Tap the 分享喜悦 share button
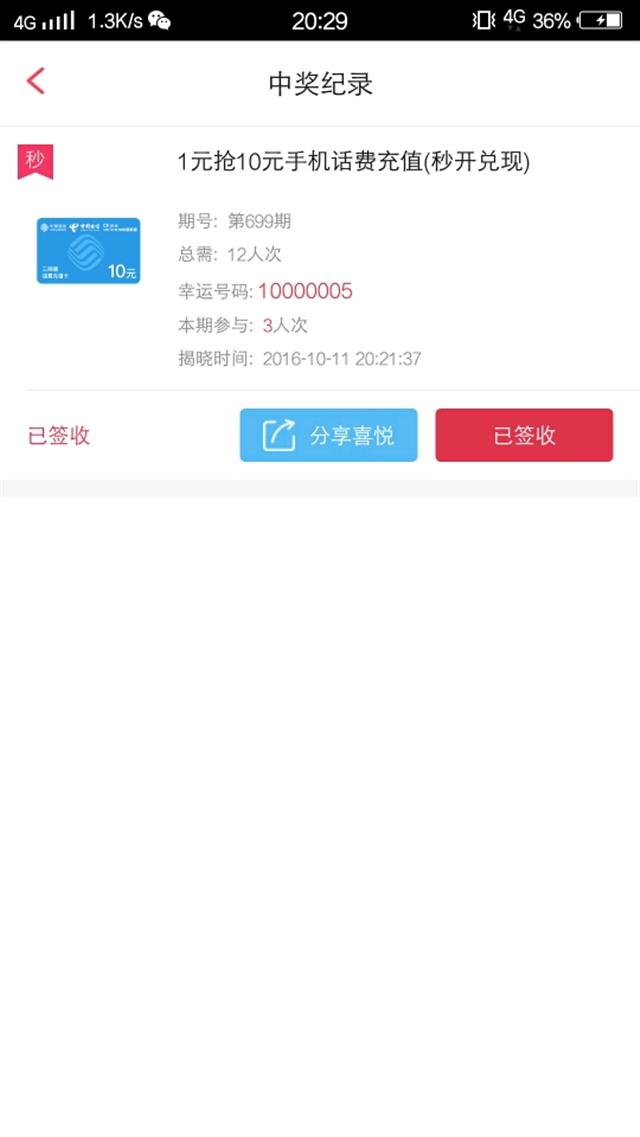Viewport: 640px width, 1137px height. 328,435
